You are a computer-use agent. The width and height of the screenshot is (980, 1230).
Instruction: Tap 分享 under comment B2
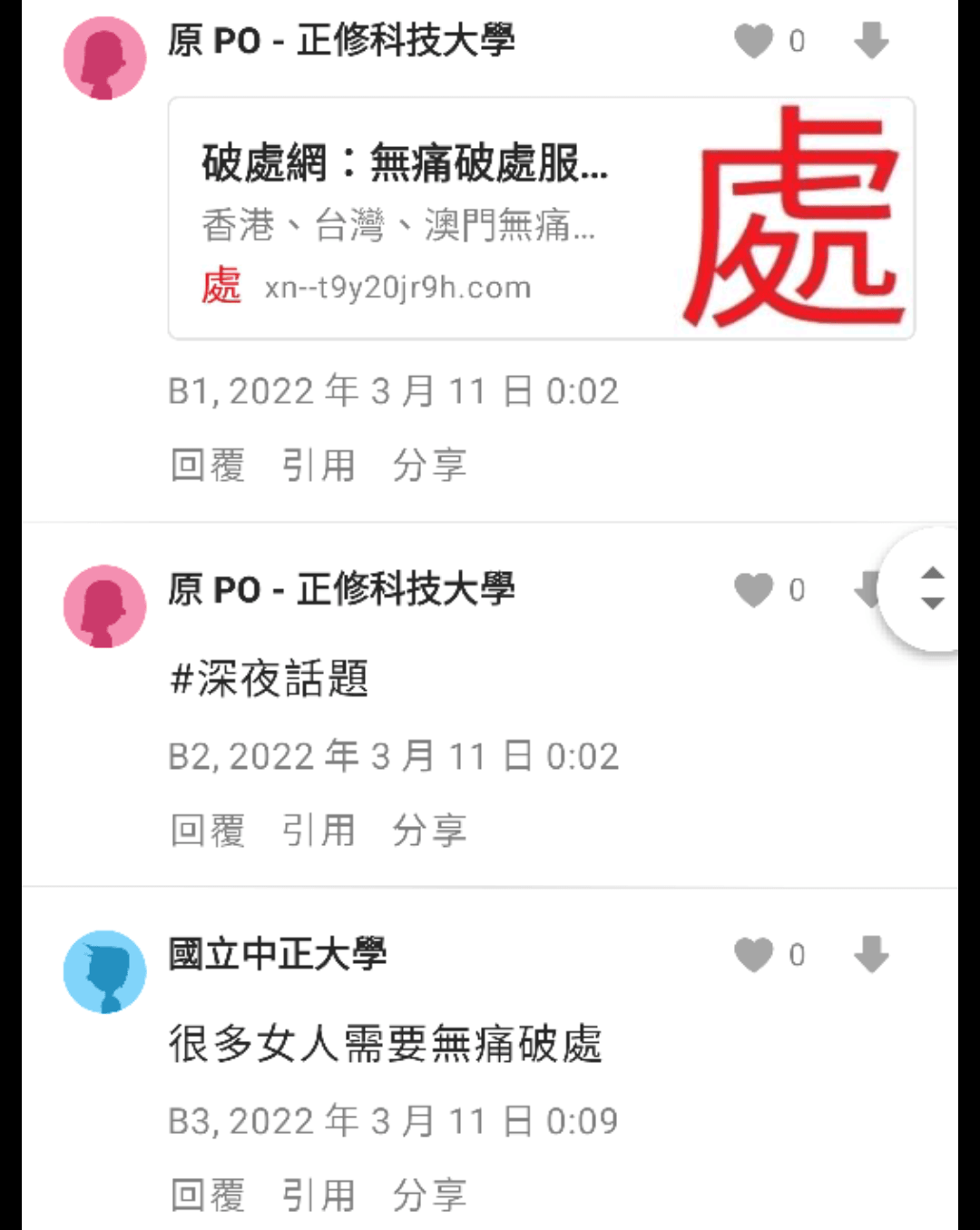tap(429, 831)
